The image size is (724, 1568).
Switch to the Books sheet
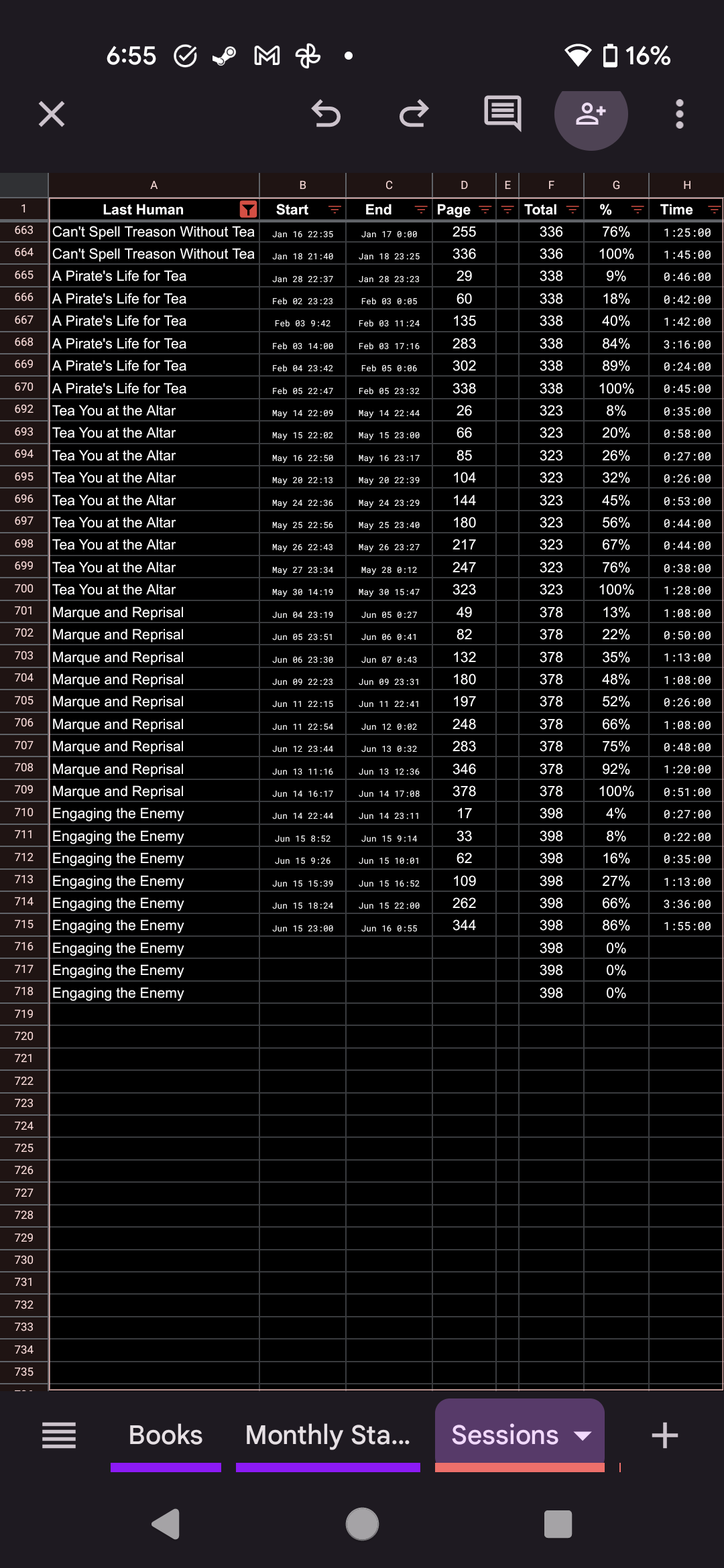166,1435
